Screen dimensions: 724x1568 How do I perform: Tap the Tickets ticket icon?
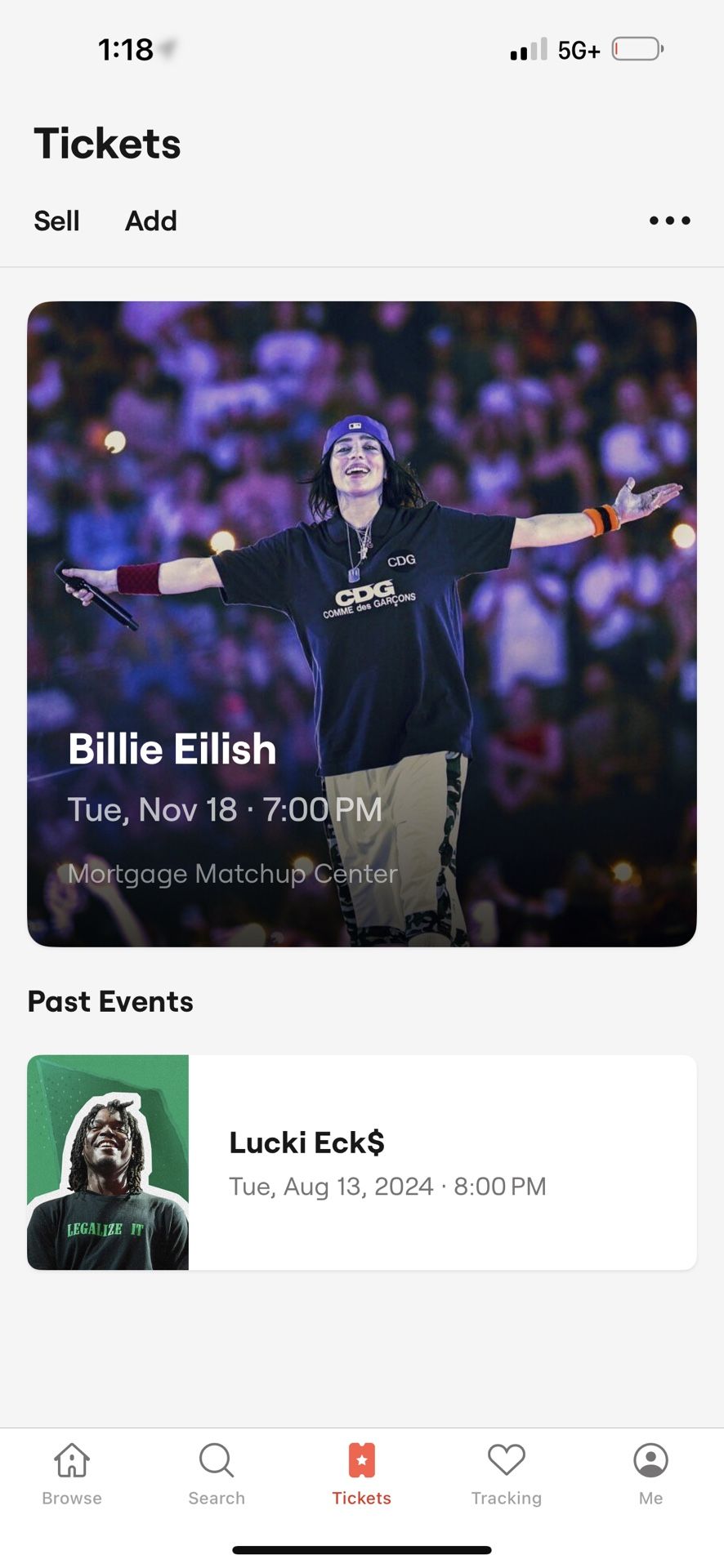(362, 1459)
